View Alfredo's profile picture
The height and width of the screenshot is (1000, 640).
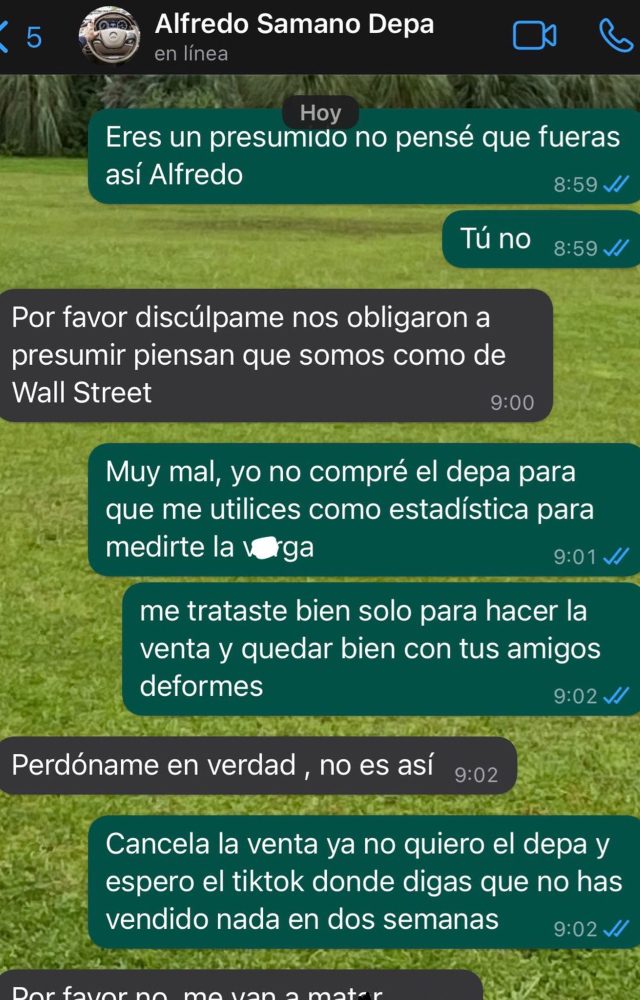[109, 36]
